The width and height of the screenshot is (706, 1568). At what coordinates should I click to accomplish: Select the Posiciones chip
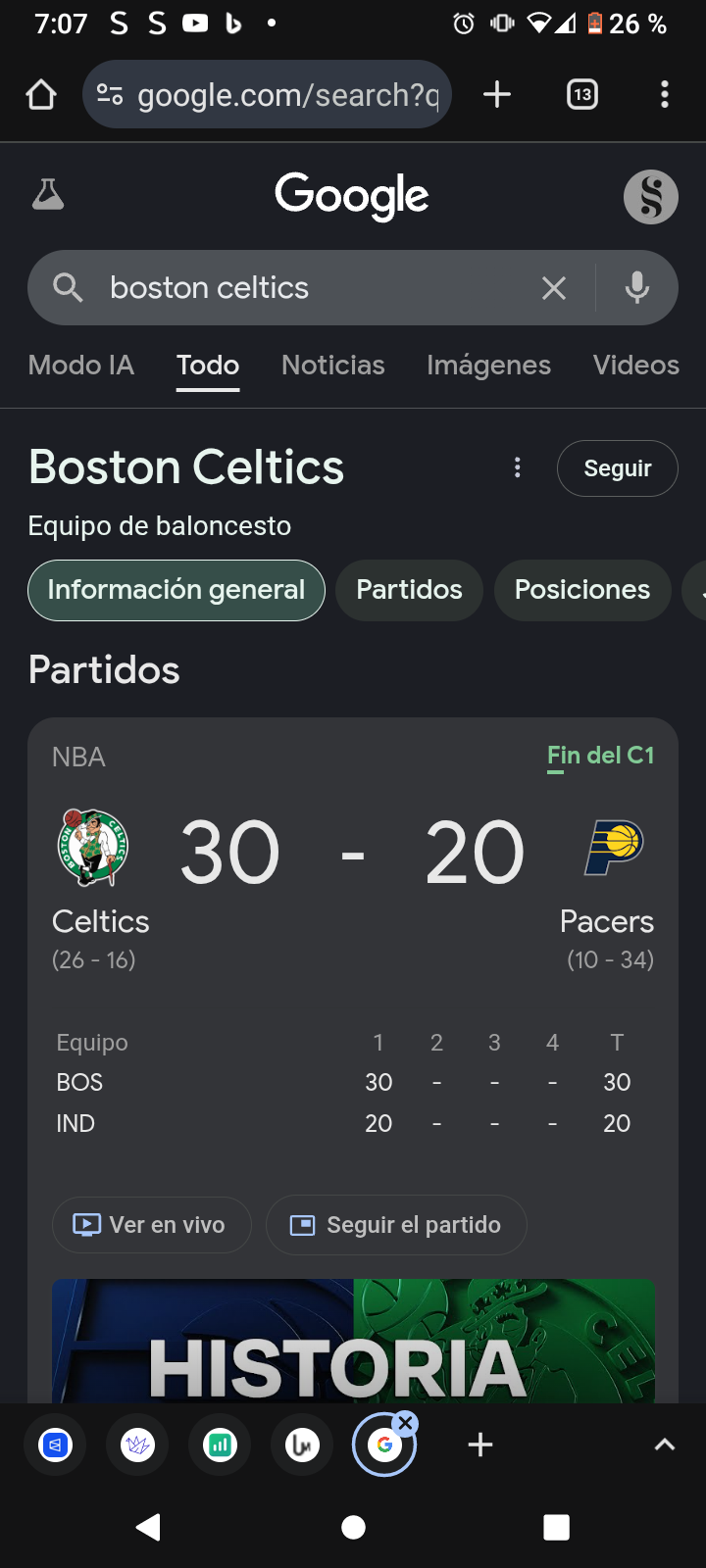[x=581, y=590]
